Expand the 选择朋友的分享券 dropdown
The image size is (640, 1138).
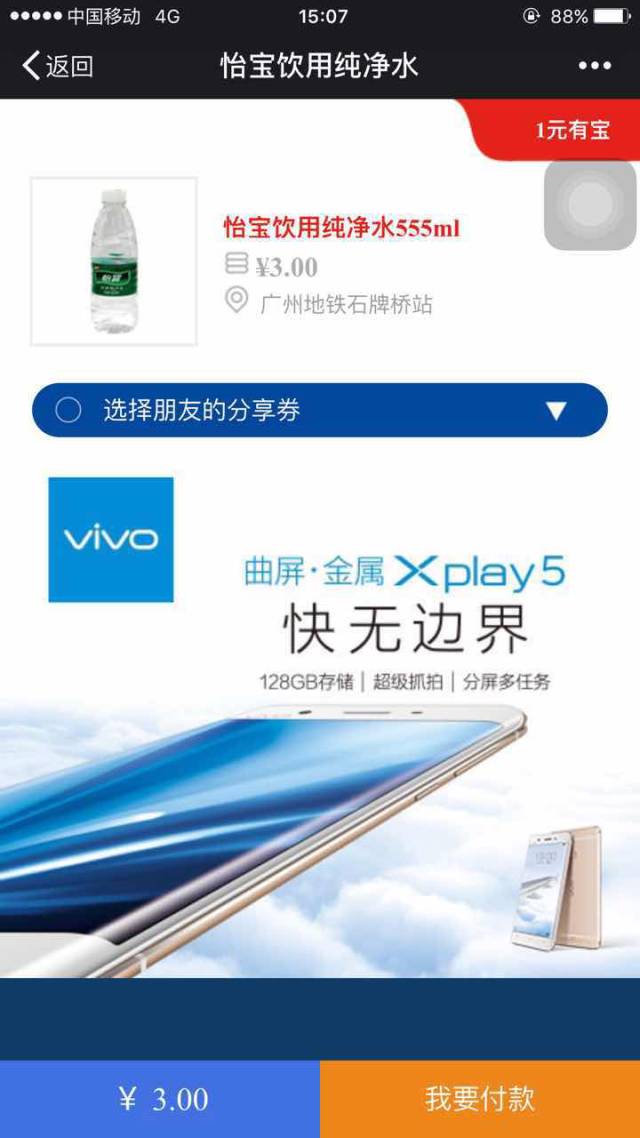coord(556,410)
